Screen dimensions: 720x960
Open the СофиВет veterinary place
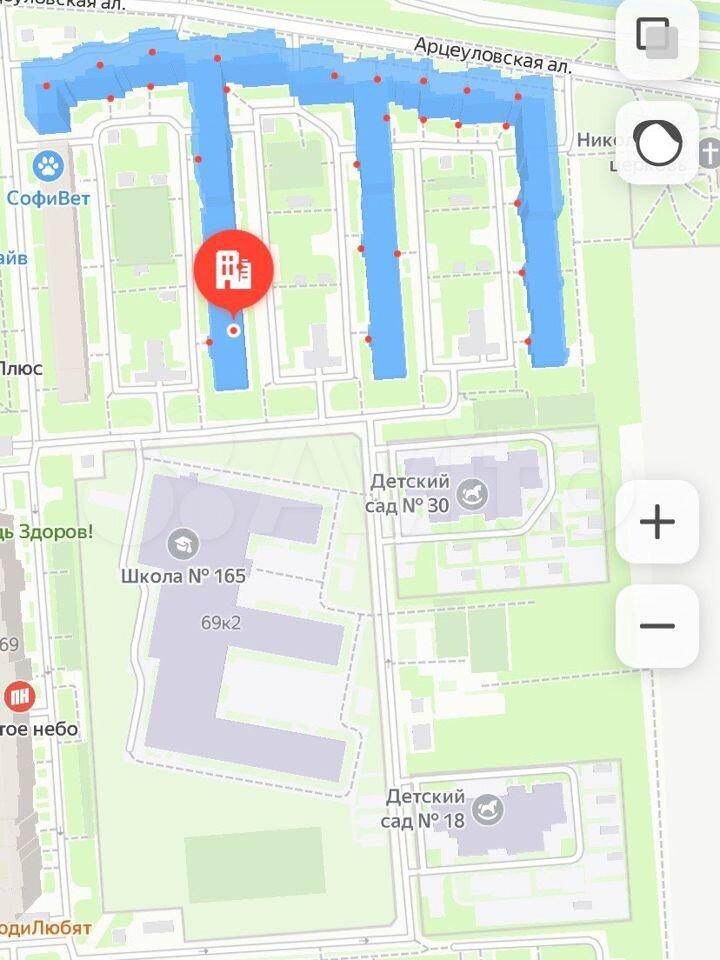pos(47,166)
